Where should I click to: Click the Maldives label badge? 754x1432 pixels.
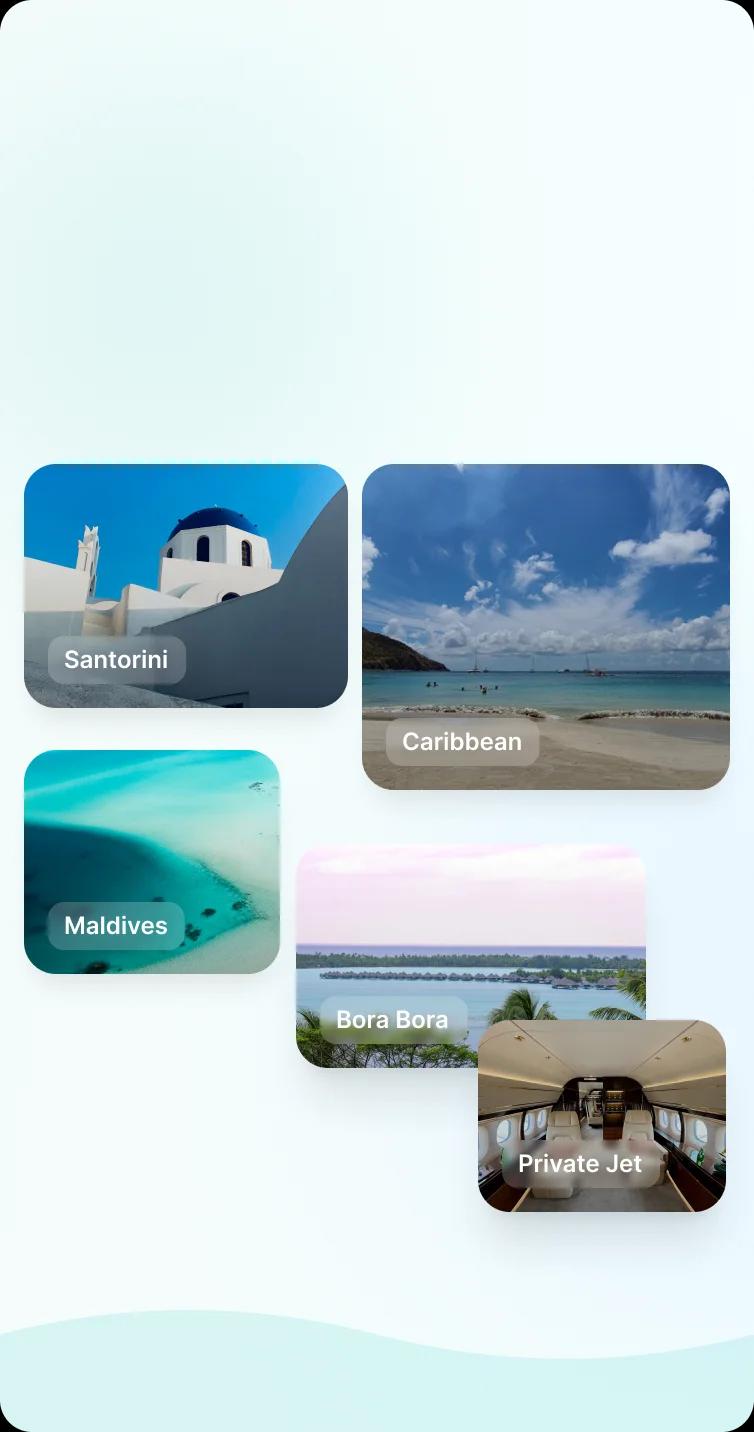click(114, 926)
